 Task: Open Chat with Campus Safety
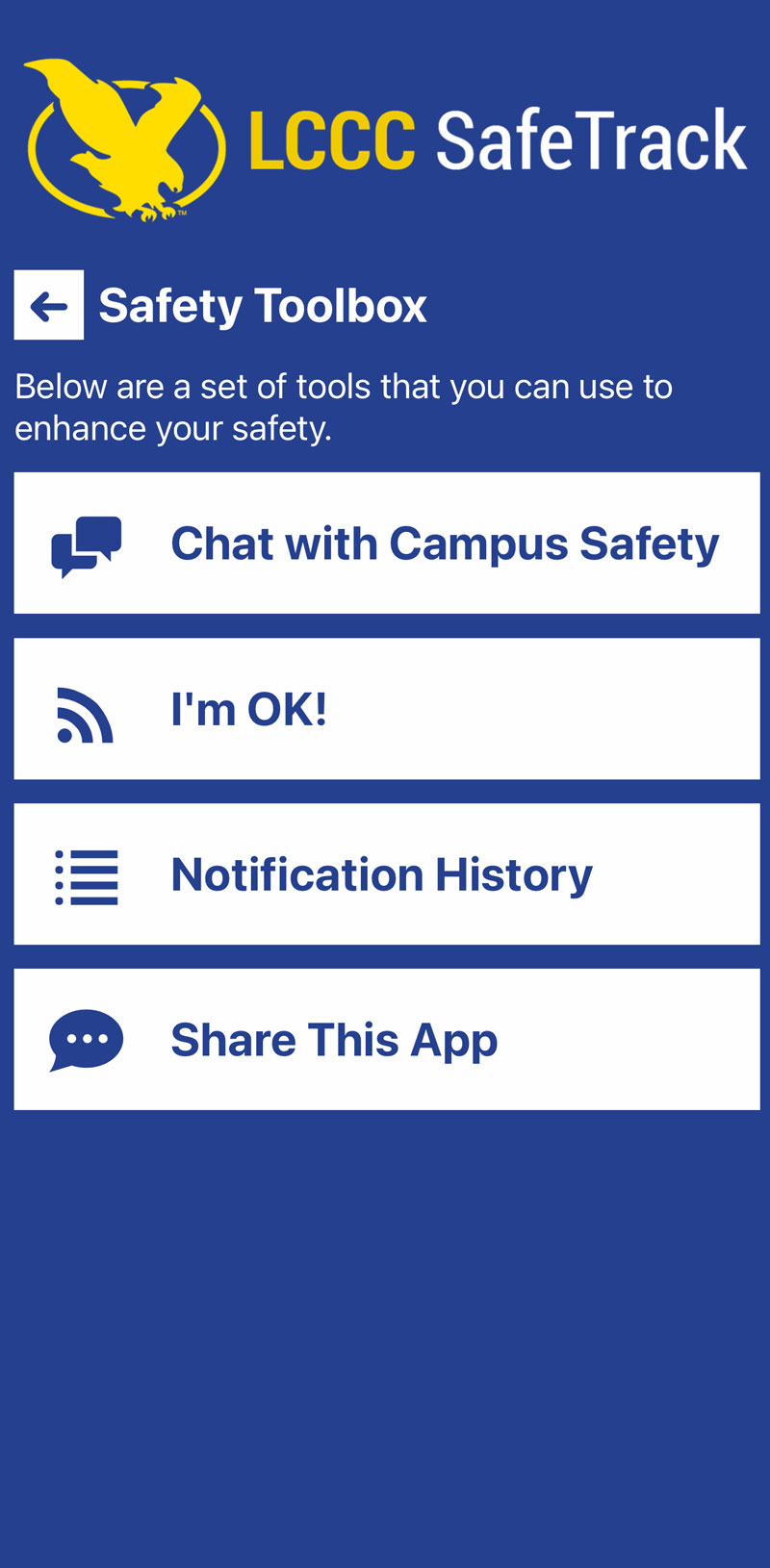(387, 544)
